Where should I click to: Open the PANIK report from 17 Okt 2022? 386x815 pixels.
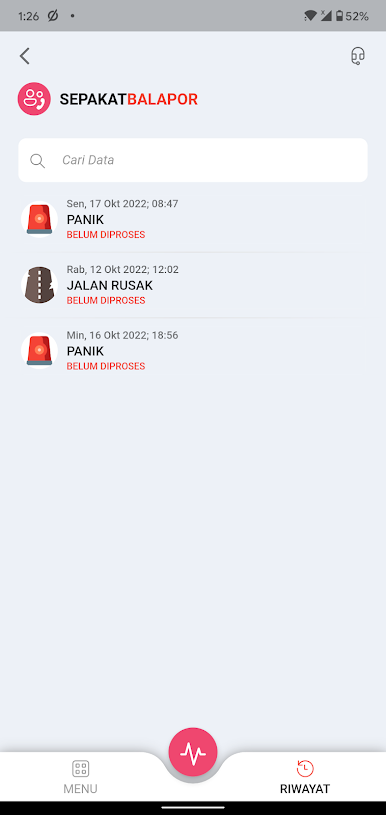point(193,219)
